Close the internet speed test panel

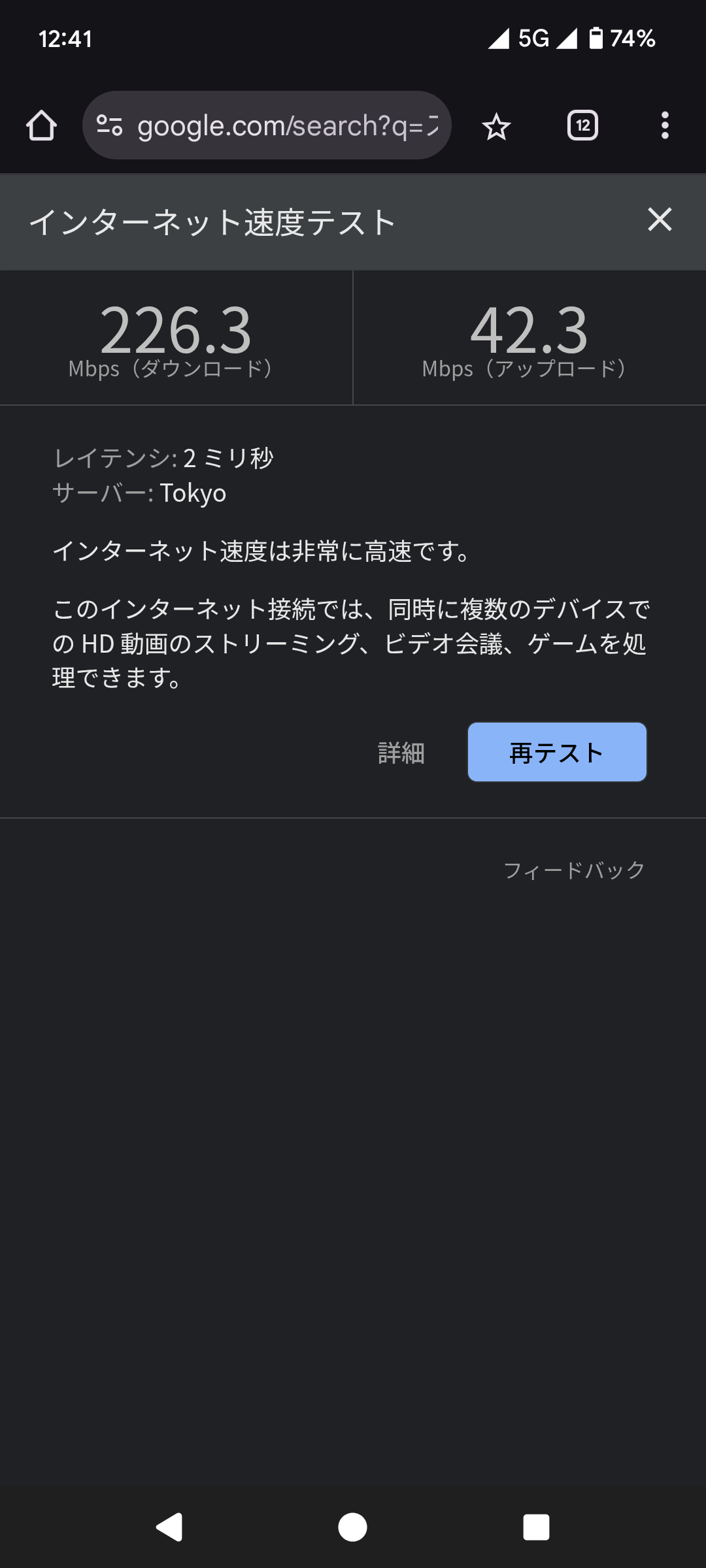[x=660, y=220]
